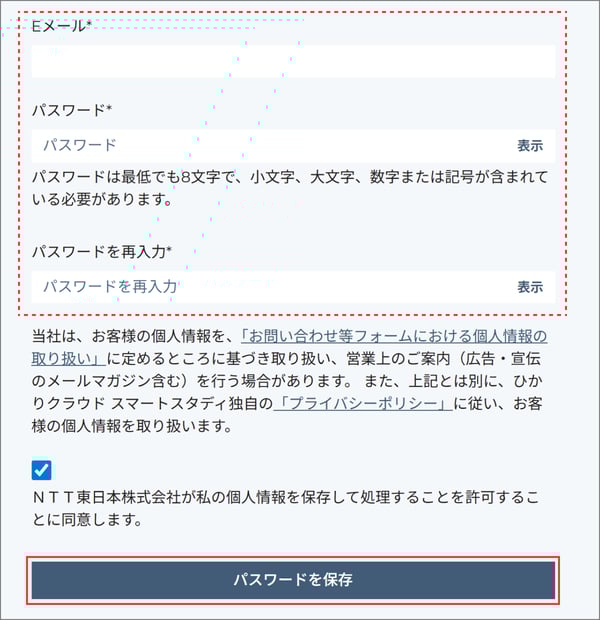Tap 表示 in the パスワードを再入力 field

[x=529, y=287]
